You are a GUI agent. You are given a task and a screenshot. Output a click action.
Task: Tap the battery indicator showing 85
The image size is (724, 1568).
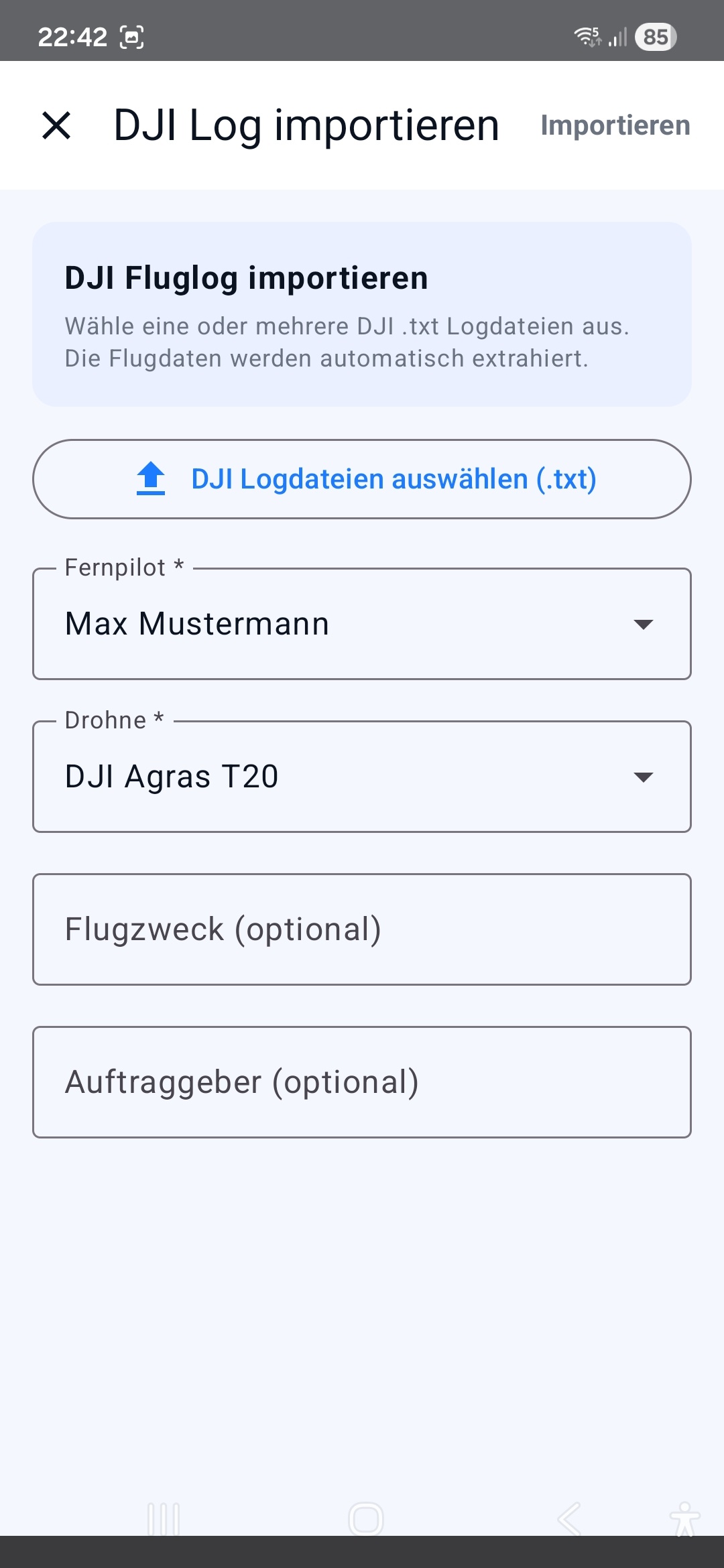pyautogui.click(x=655, y=36)
